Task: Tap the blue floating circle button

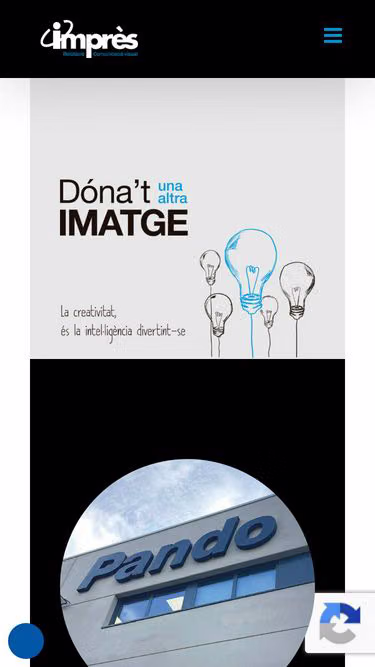Action: [x=26, y=641]
